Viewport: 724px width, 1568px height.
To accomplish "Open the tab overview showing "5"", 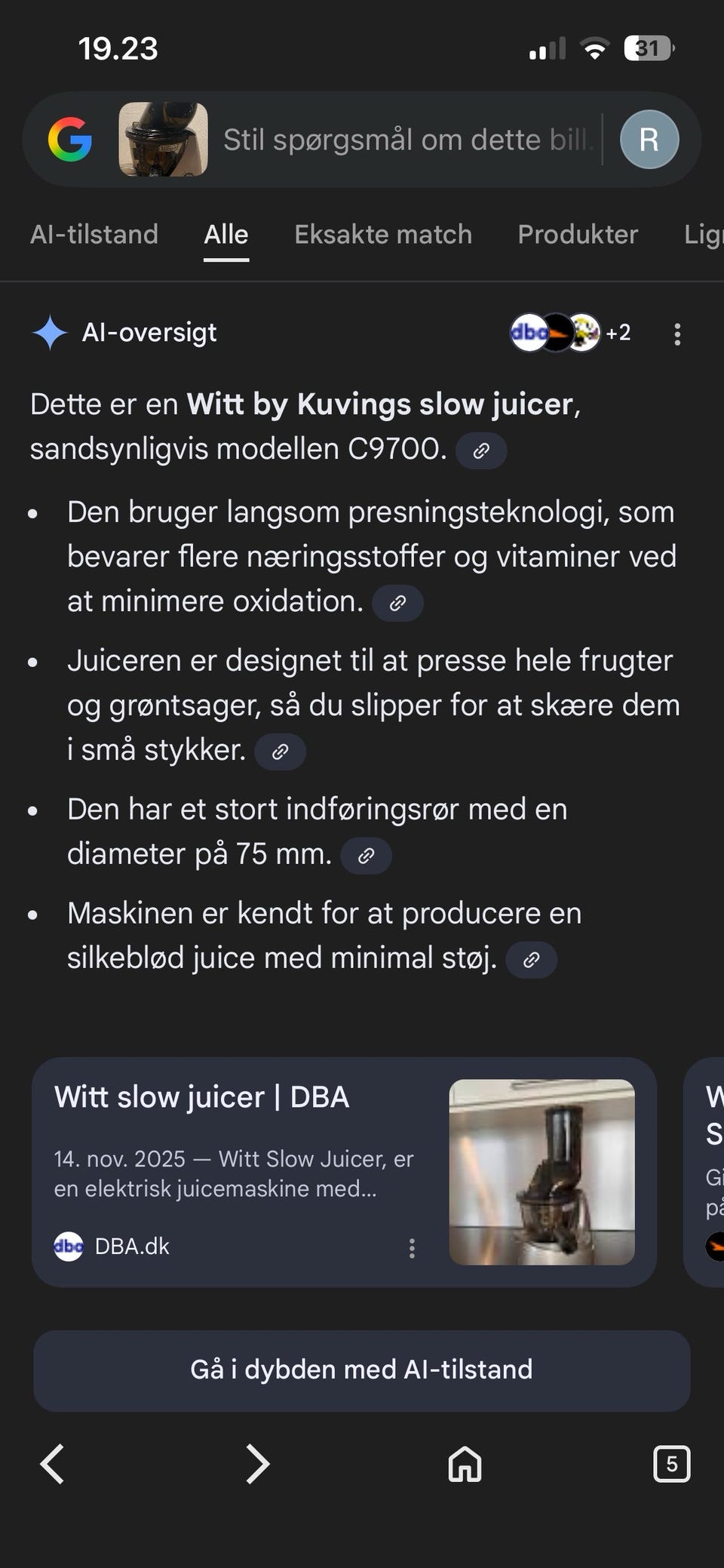I will pos(672,1464).
